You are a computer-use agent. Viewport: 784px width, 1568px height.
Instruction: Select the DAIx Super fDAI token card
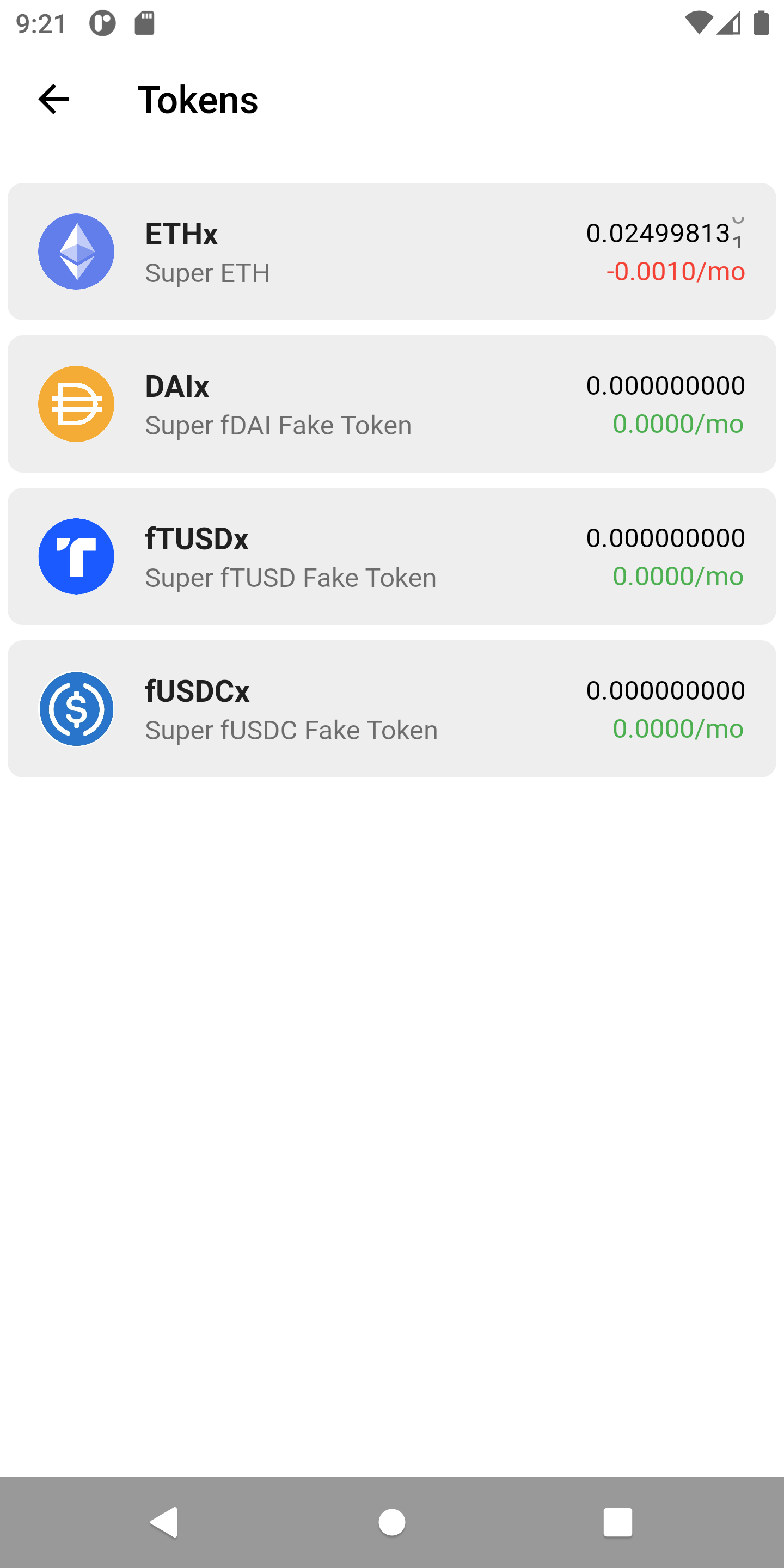pos(392,403)
